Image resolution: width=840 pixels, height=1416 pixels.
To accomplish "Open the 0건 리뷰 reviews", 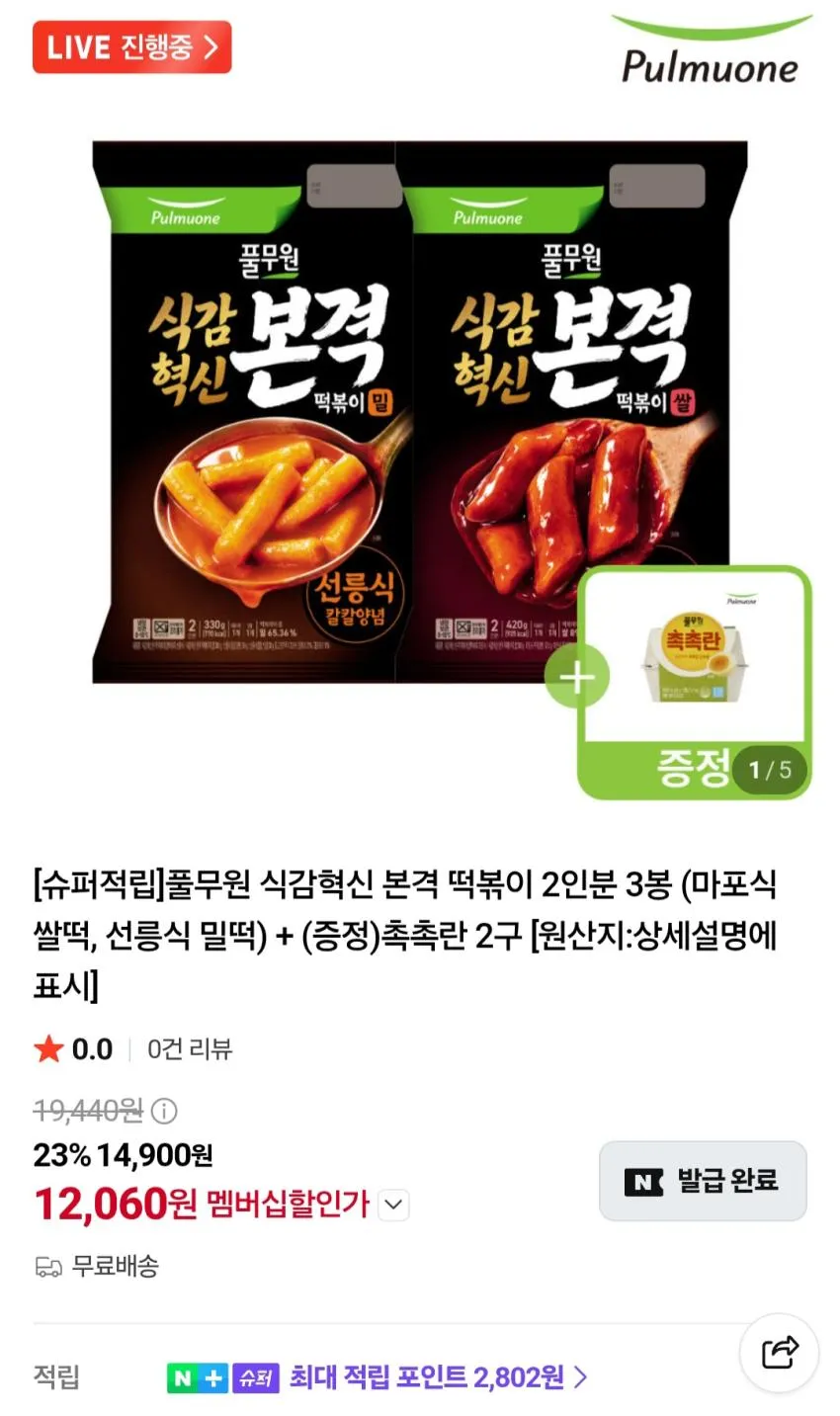I will tap(190, 1049).
